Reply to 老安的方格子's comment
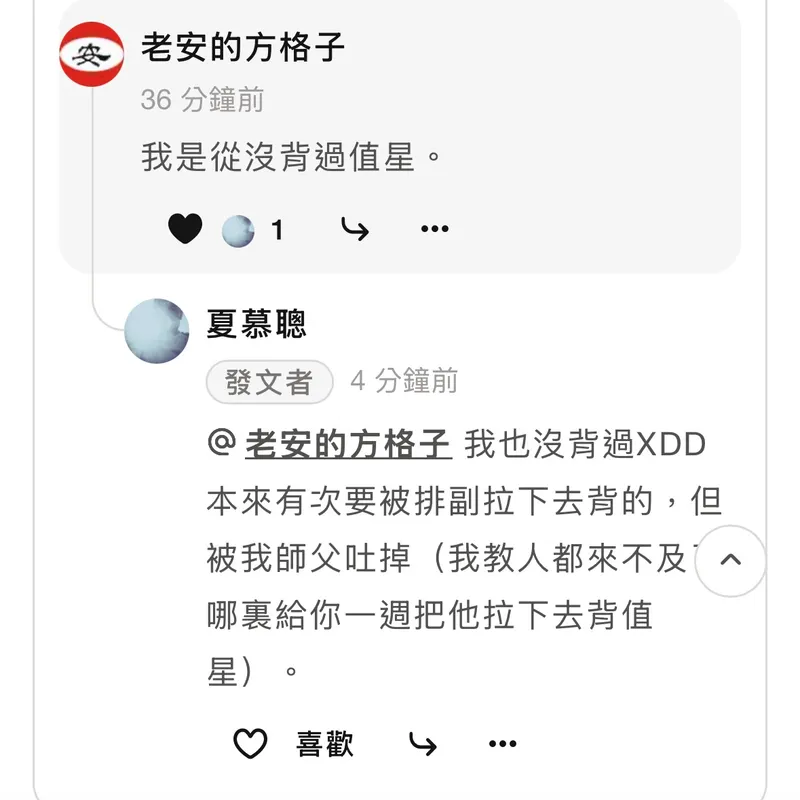The width and height of the screenshot is (800, 800). pos(354,230)
